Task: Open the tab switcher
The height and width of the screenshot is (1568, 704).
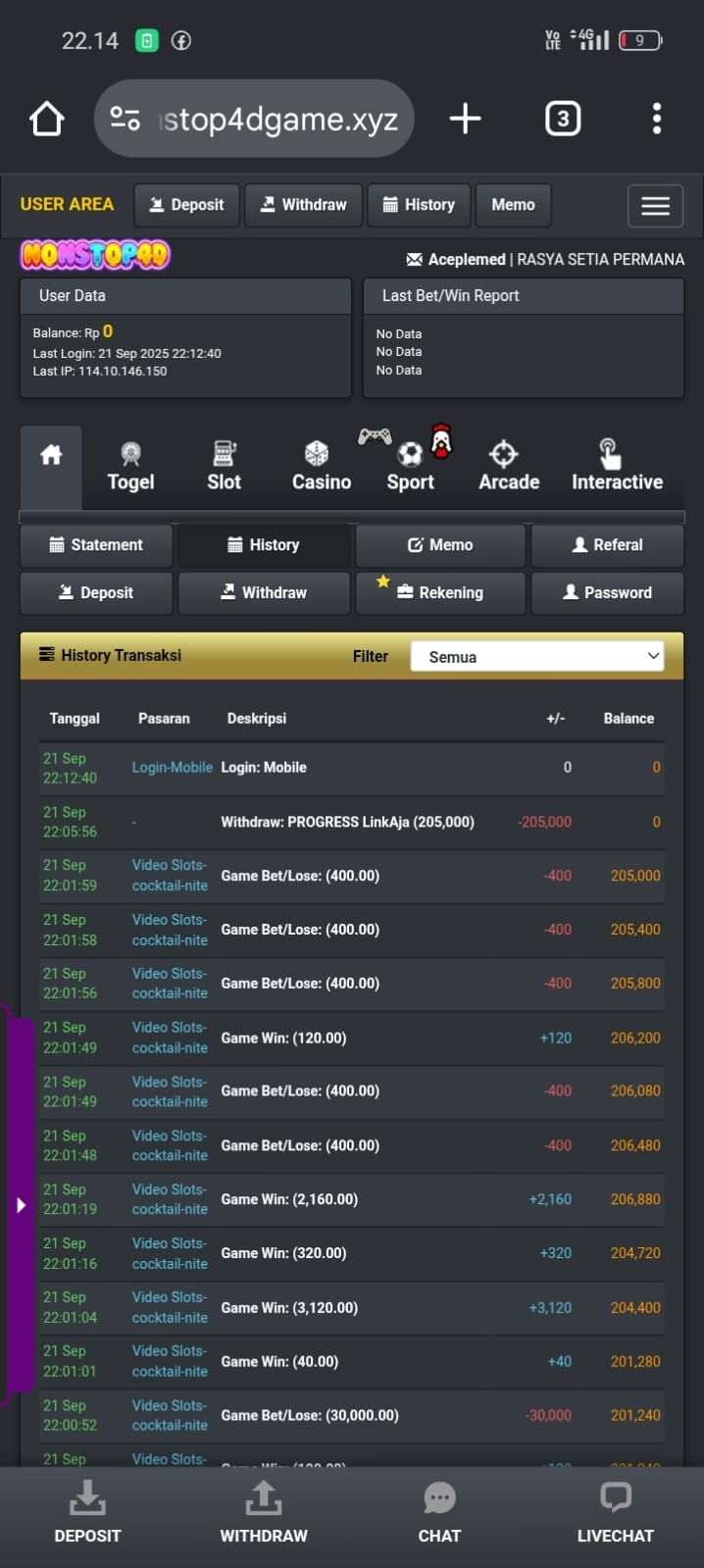Action: pos(562,120)
